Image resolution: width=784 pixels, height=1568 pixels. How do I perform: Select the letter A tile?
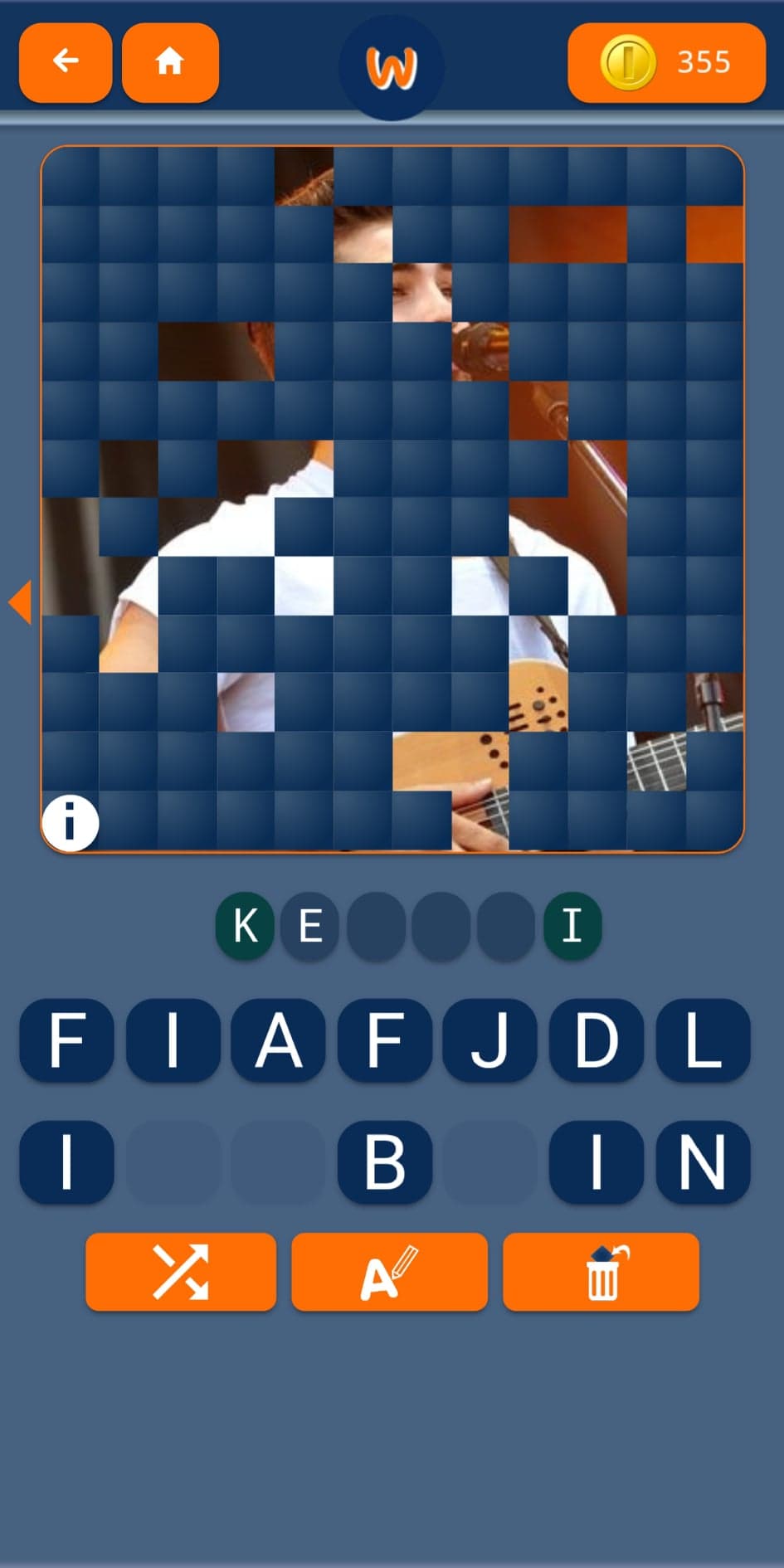278,1040
